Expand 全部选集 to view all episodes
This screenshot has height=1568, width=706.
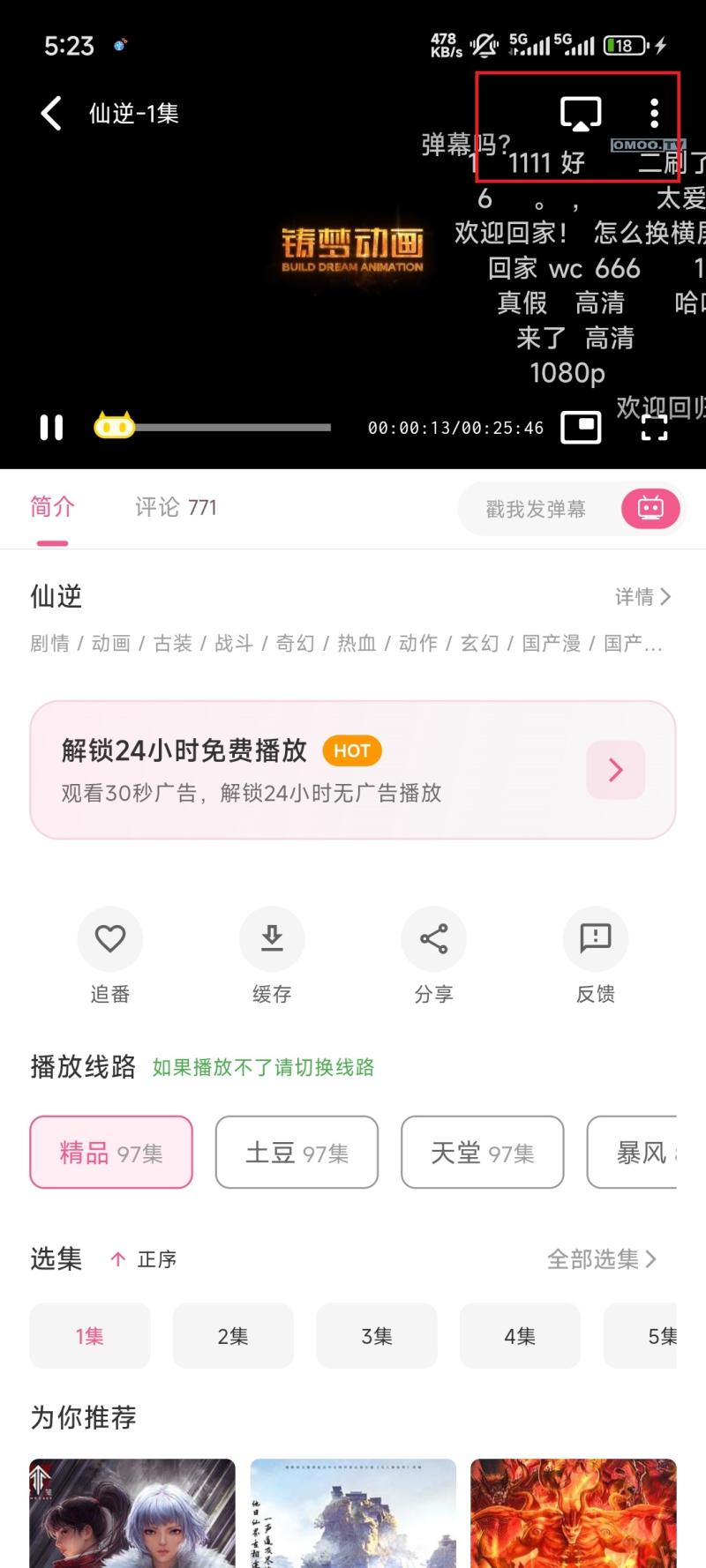click(604, 1260)
